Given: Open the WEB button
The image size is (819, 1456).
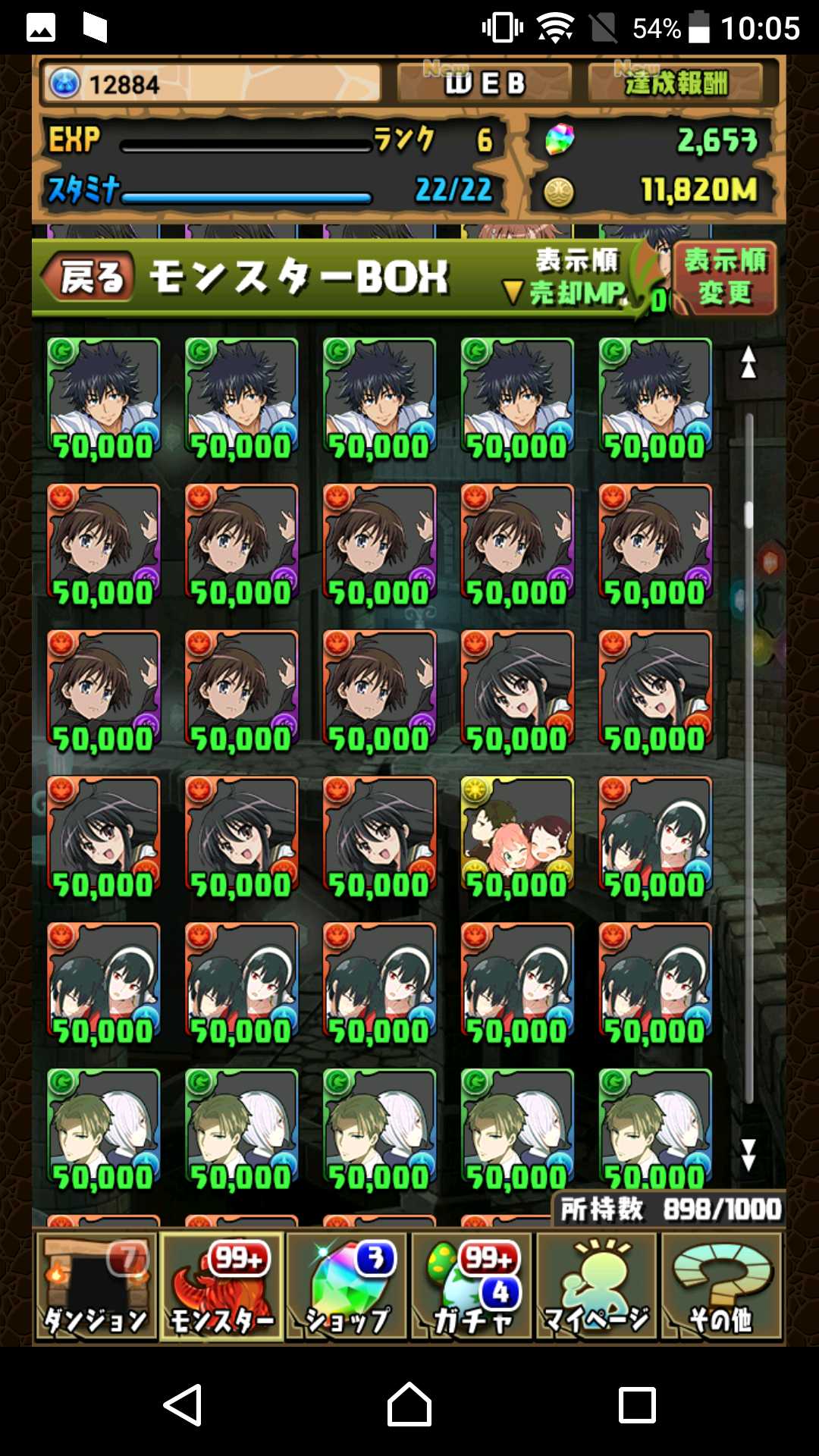Looking at the screenshot, I should pyautogui.click(x=484, y=83).
